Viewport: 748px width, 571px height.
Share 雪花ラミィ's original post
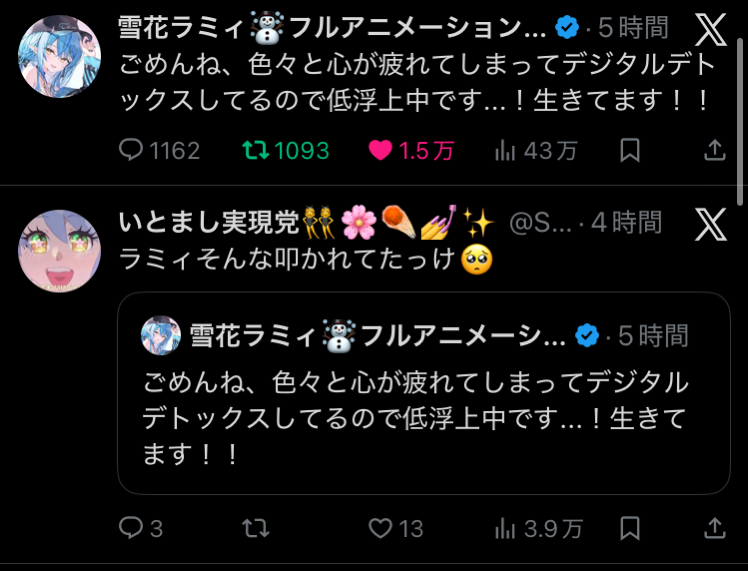point(715,150)
